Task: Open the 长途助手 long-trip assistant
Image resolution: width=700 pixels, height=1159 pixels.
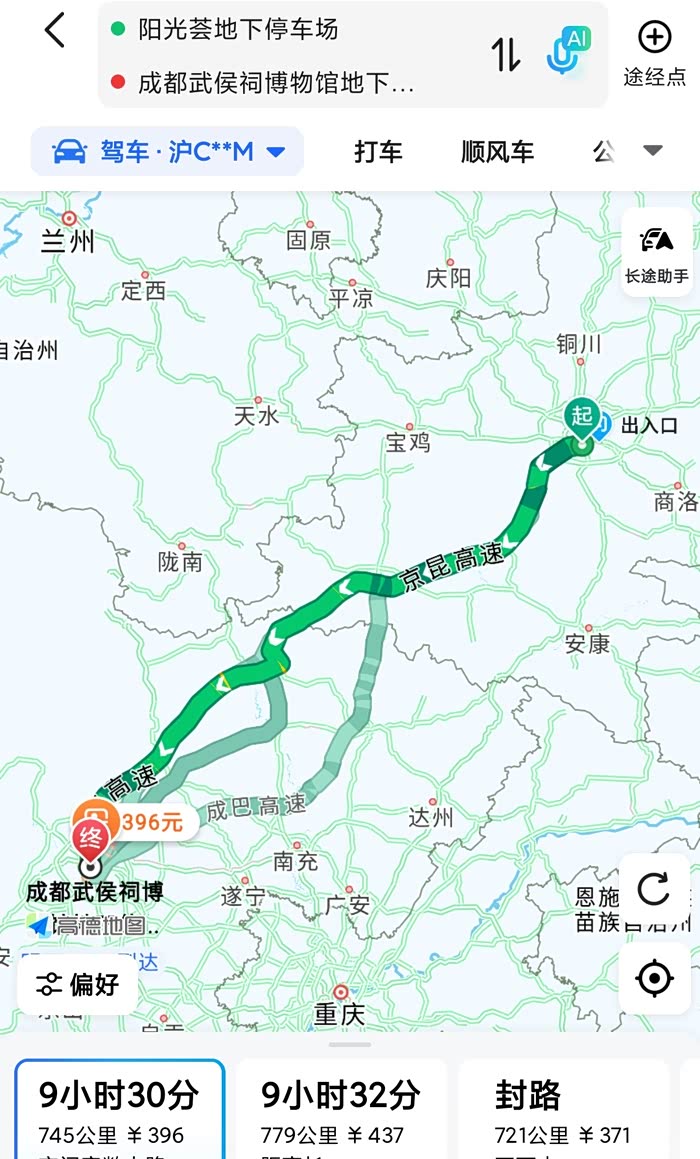Action: pyautogui.click(x=656, y=254)
